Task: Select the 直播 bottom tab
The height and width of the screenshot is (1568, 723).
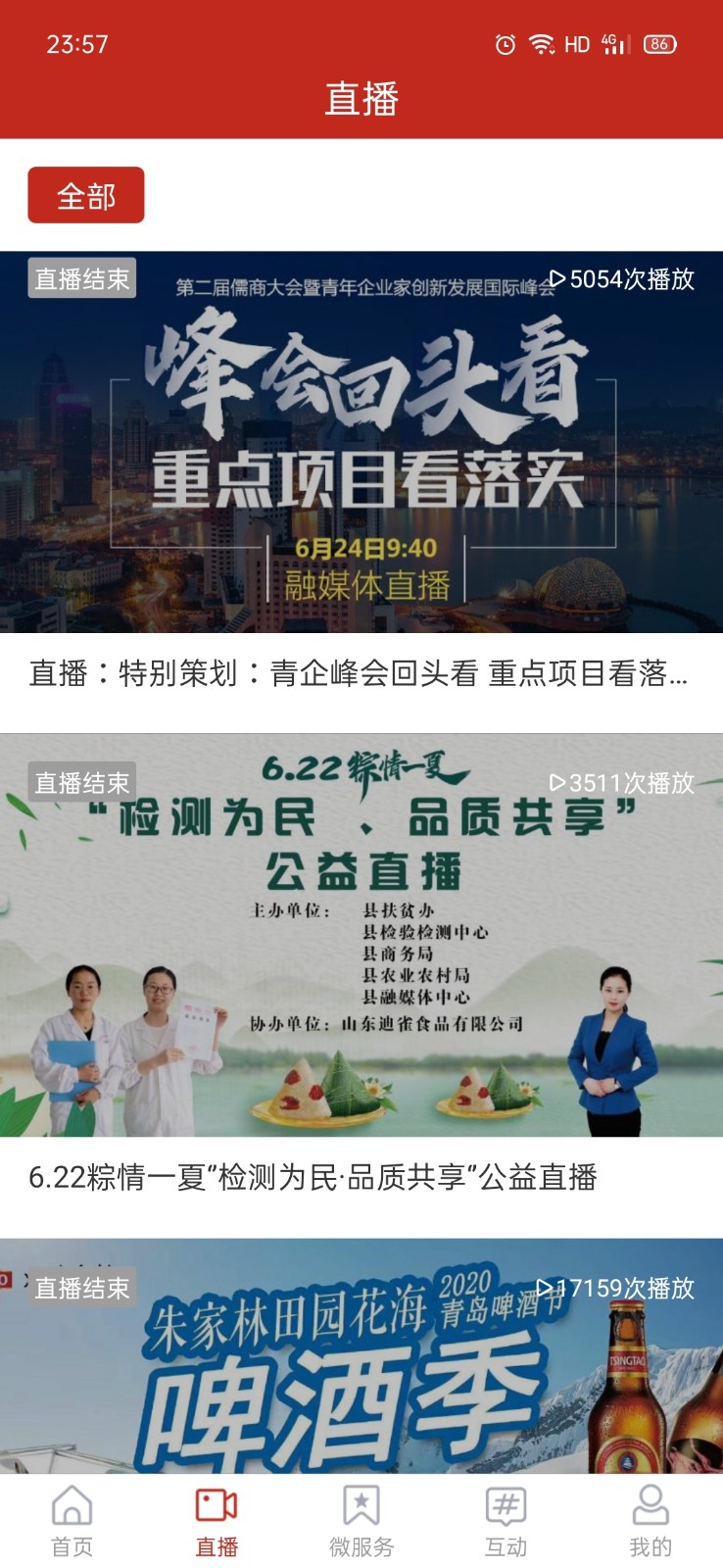Action: coord(217,1520)
